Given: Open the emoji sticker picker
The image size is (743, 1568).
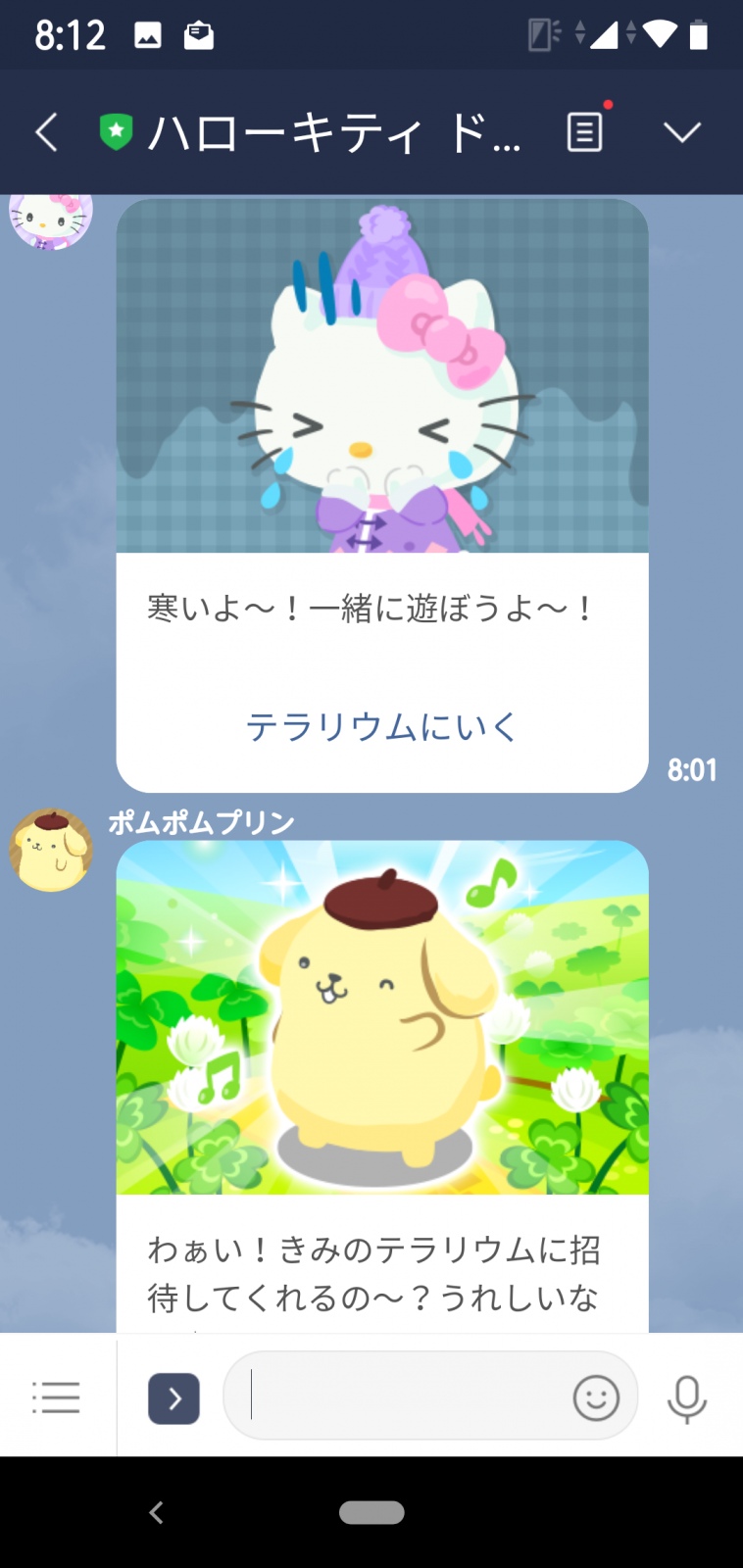Looking at the screenshot, I should pyautogui.click(x=596, y=1397).
